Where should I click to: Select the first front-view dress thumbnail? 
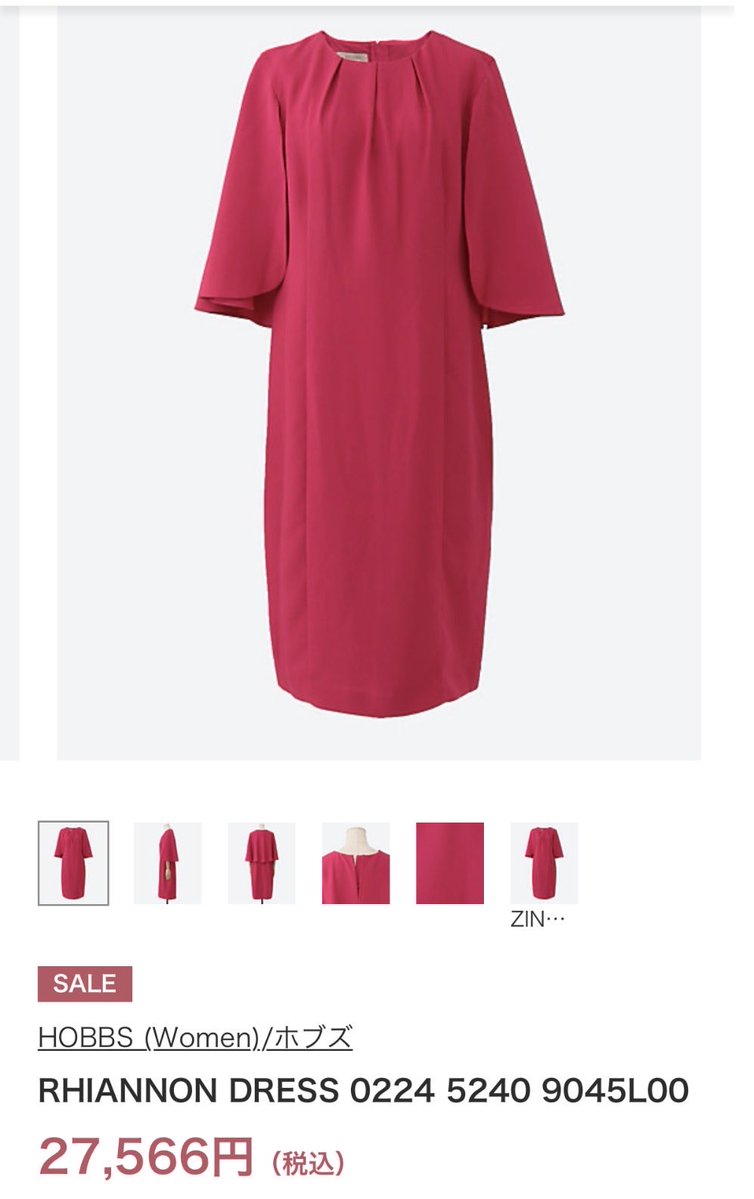tap(73, 862)
